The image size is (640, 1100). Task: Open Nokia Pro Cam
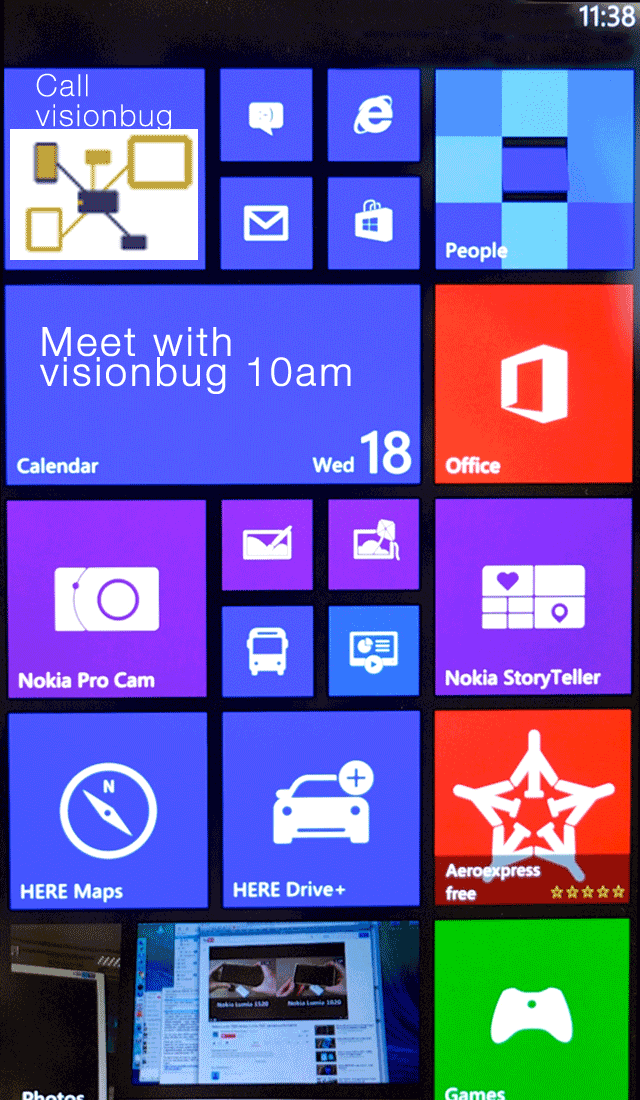pos(106,598)
